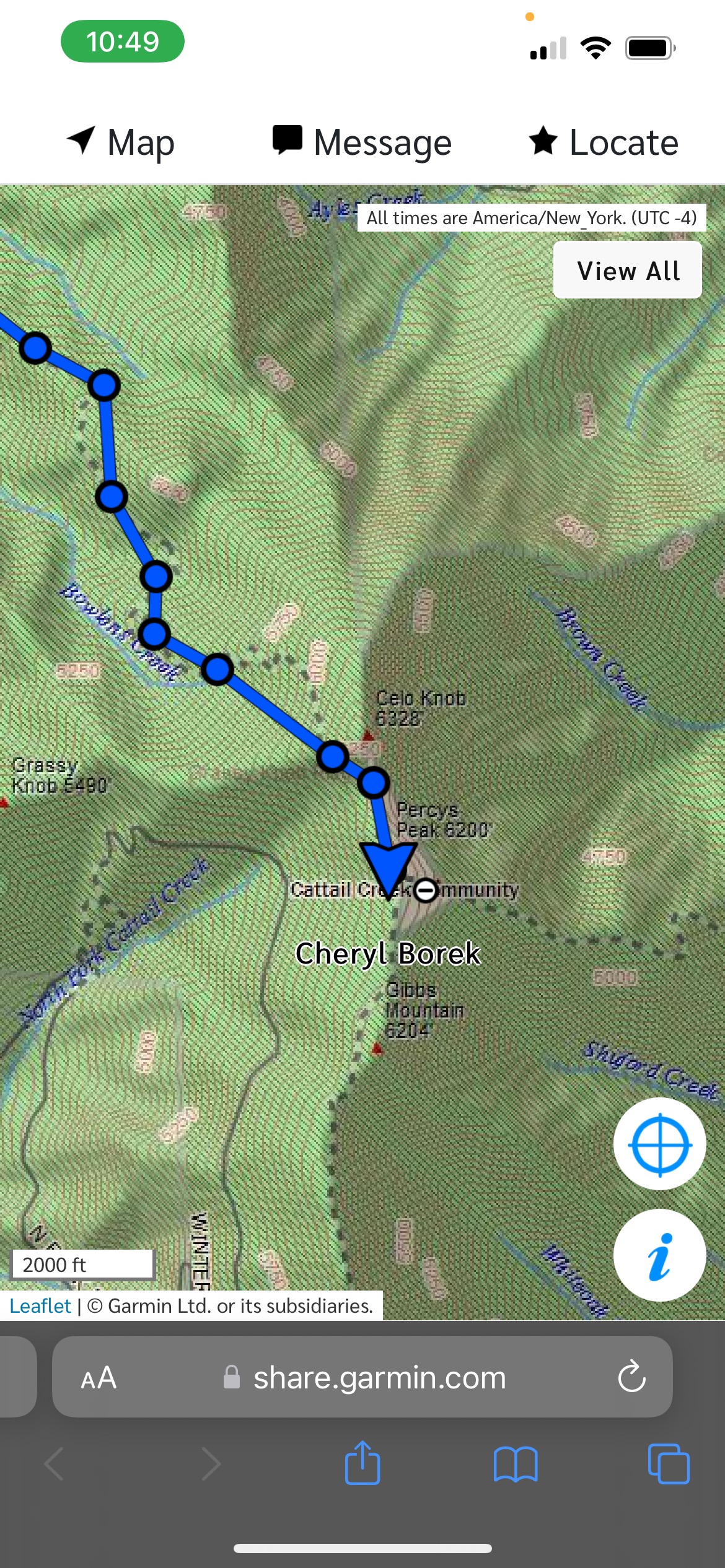The image size is (725, 1568).
Task: Open Safari's AA reader options
Action: coord(99,1378)
